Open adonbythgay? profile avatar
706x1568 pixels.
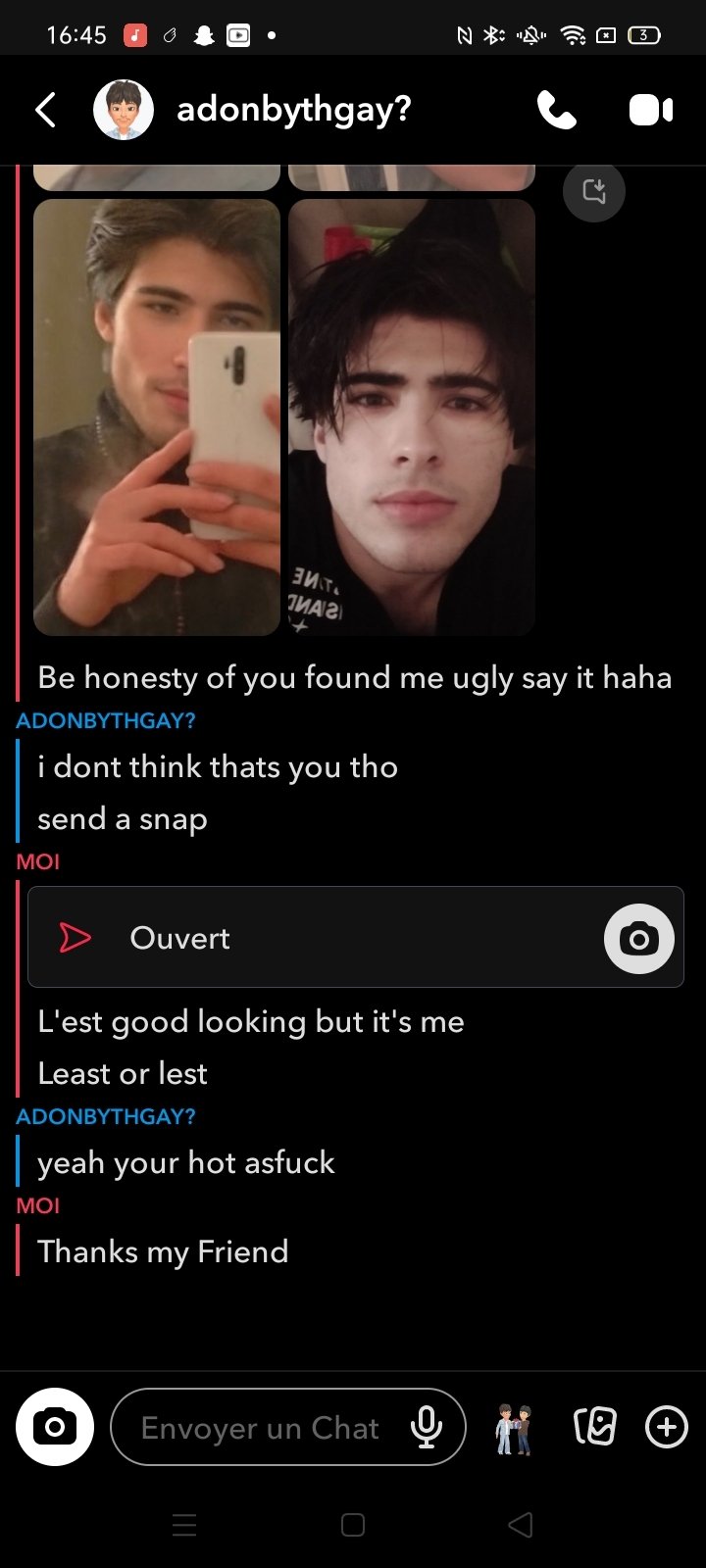pyautogui.click(x=124, y=110)
